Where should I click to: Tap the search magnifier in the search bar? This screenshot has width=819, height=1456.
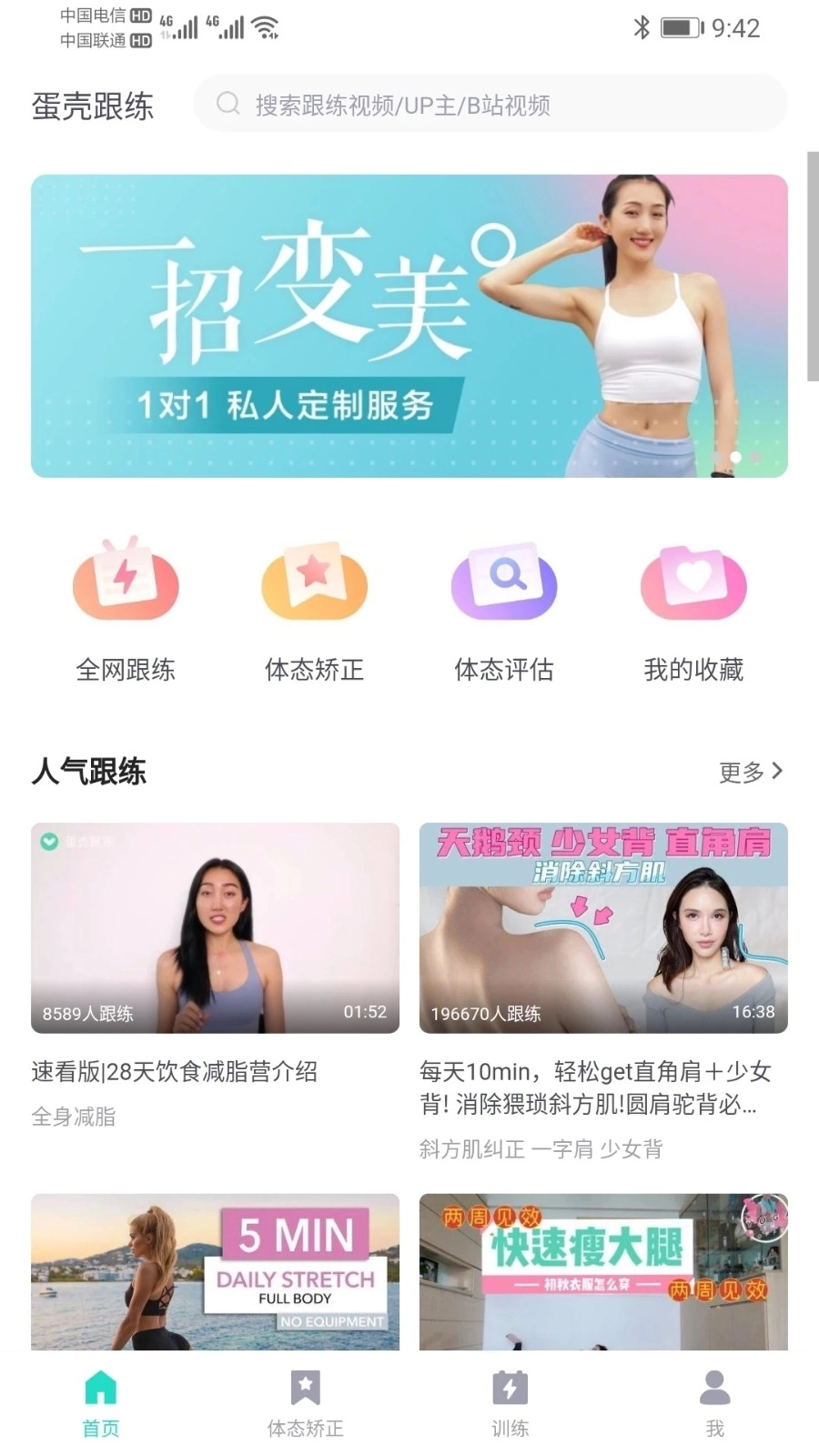[x=227, y=104]
